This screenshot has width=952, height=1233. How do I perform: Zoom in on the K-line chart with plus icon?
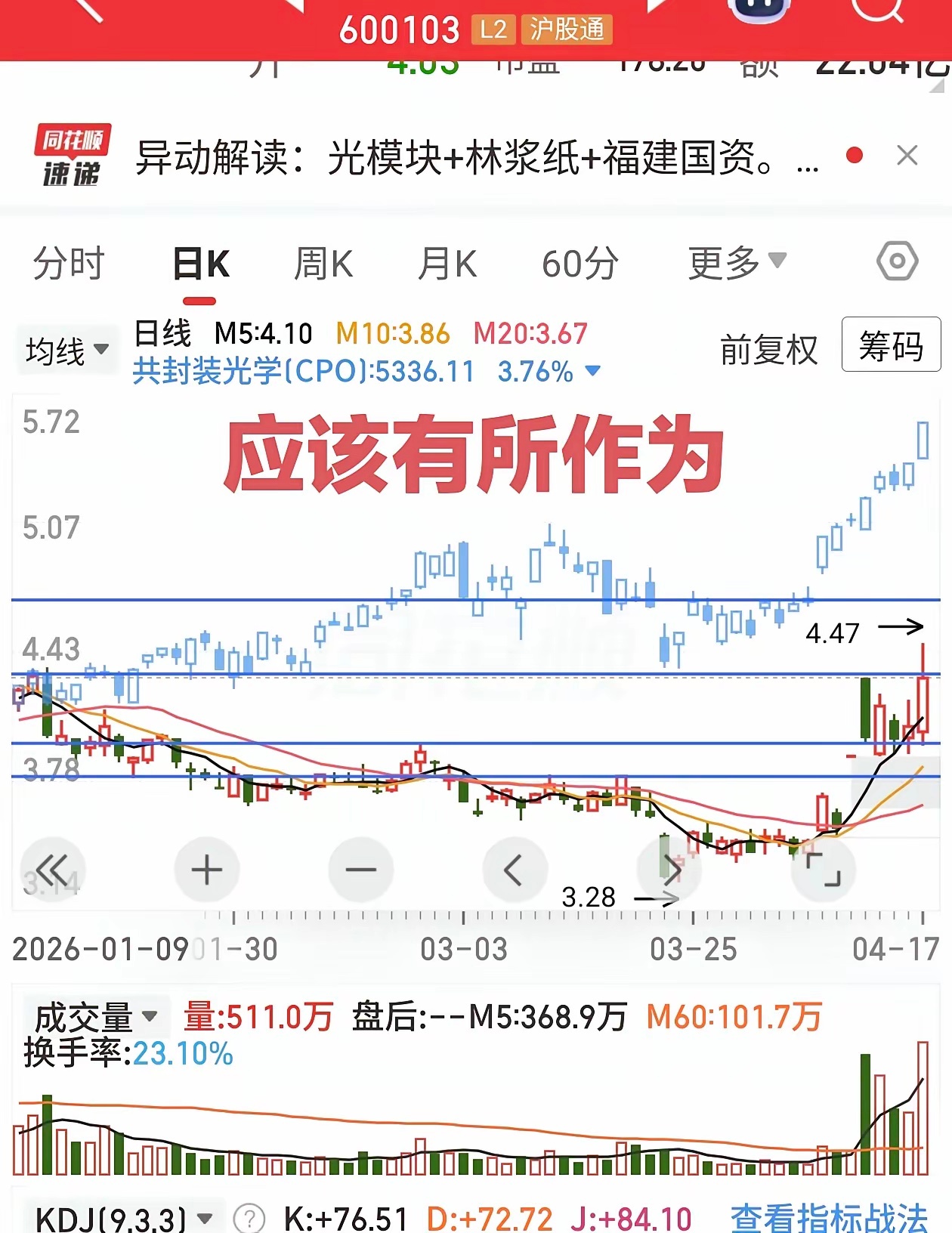207,870
